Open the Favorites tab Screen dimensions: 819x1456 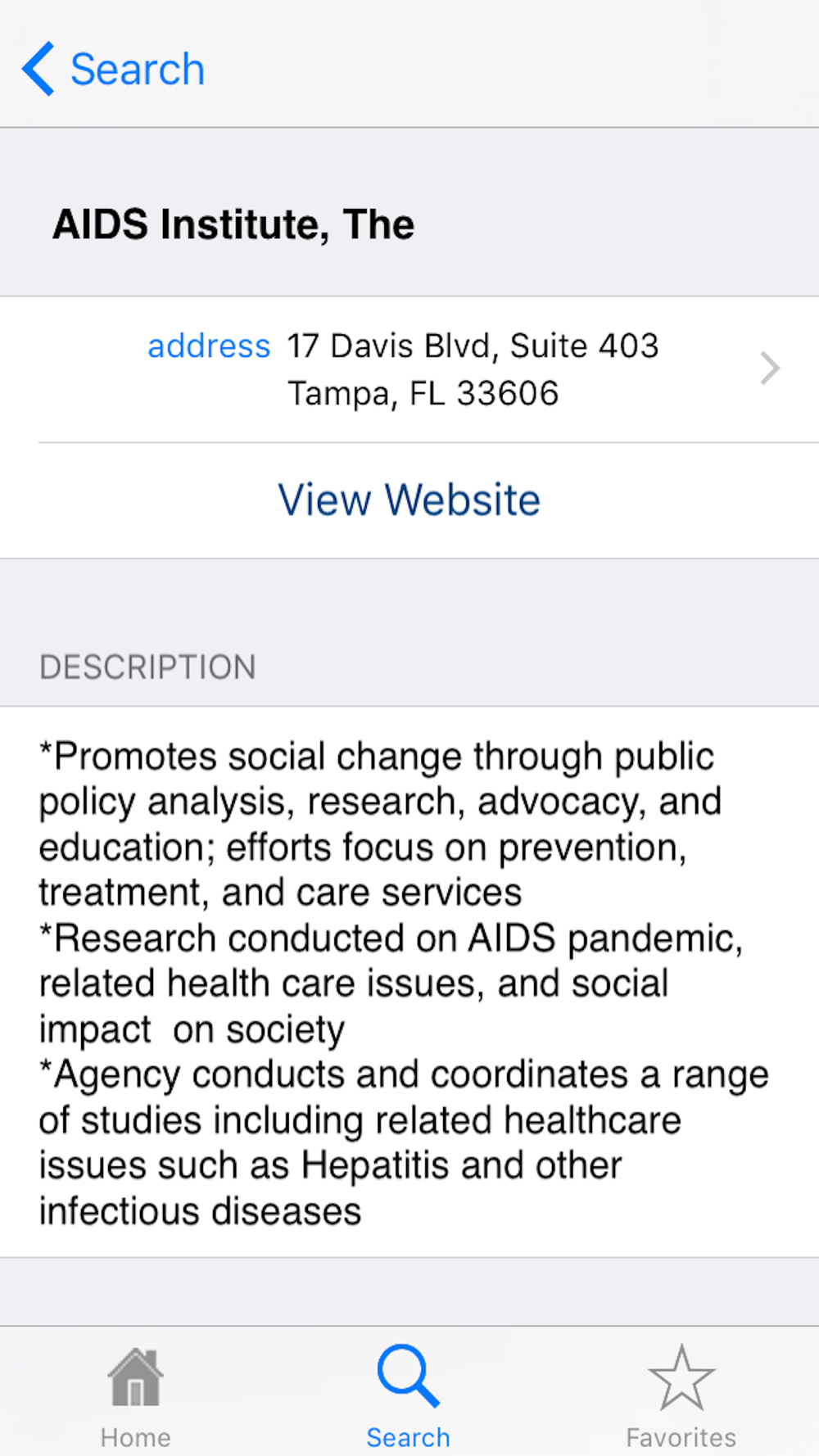(681, 1397)
